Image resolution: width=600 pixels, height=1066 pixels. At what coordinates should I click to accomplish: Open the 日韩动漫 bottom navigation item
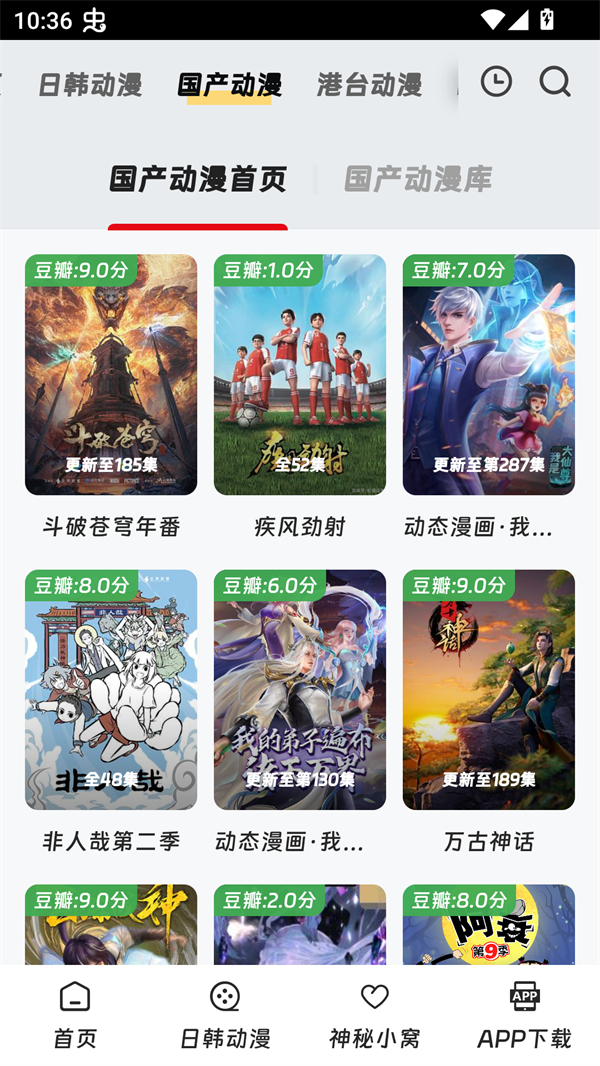coord(225,1015)
